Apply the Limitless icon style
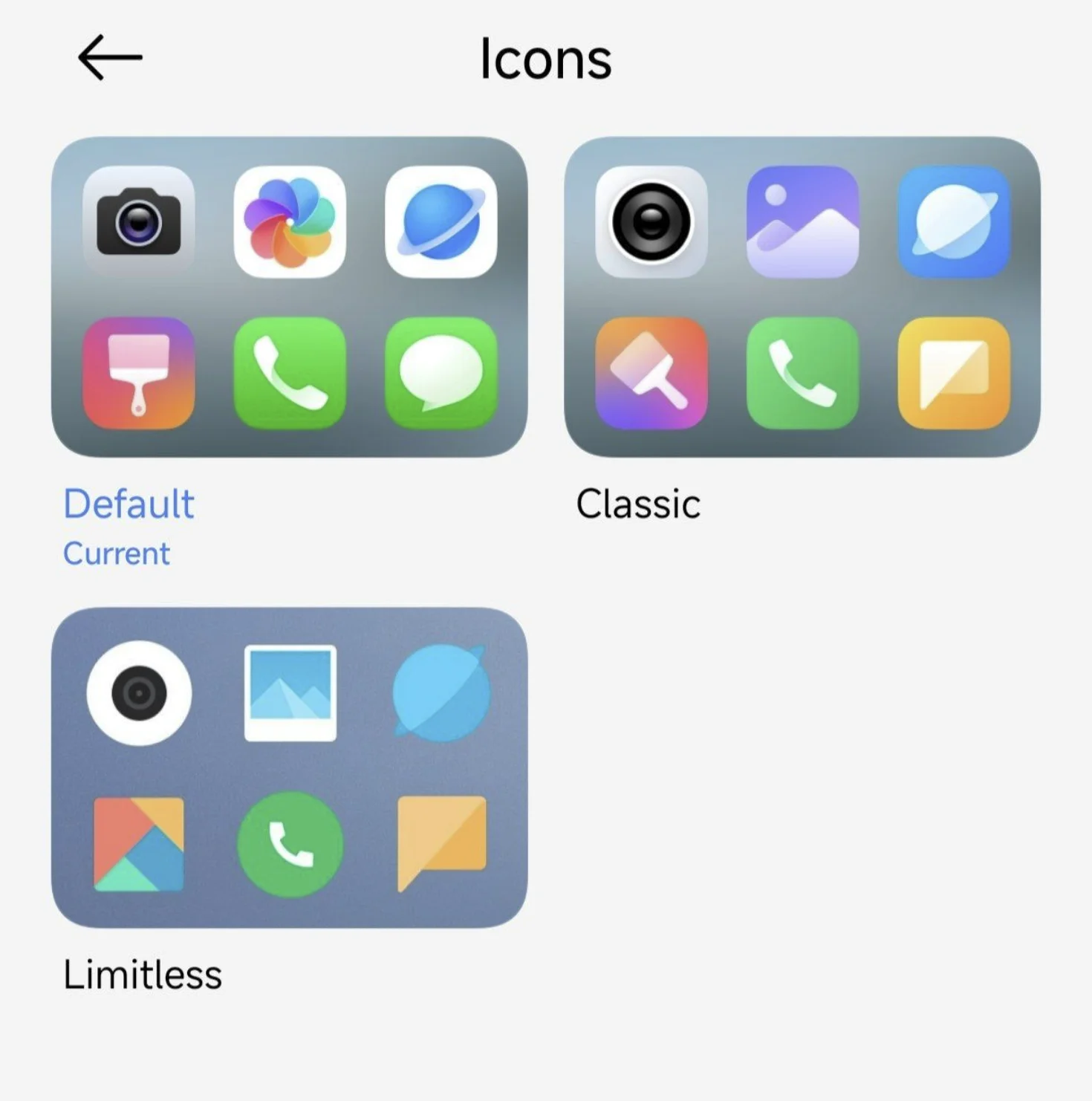Viewport: 1092px width, 1101px height. [289, 767]
